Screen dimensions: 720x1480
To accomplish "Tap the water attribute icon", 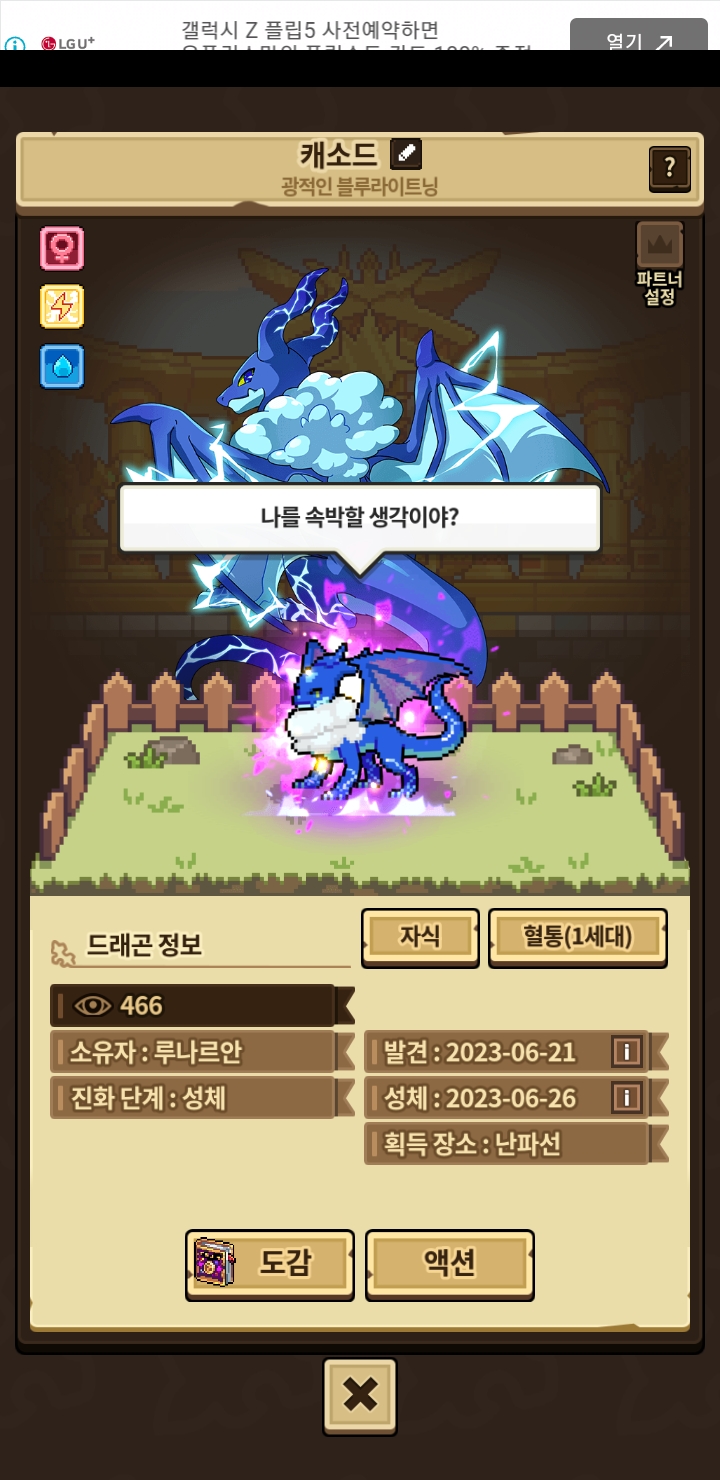I will tap(62, 366).
